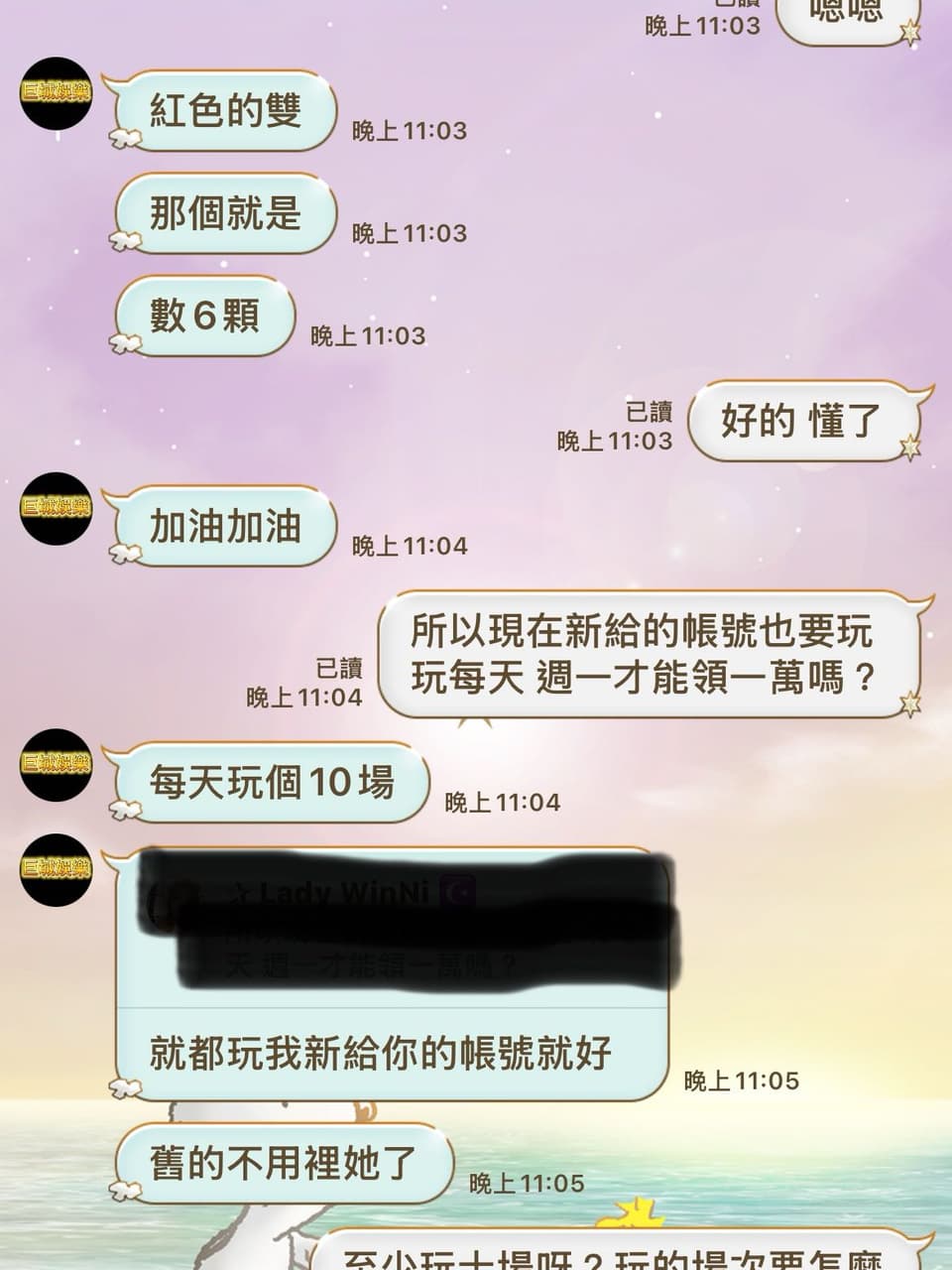Open sender avatar beside 每天玩個10場 message
The height and width of the screenshot is (1270, 952).
pyautogui.click(x=56, y=764)
